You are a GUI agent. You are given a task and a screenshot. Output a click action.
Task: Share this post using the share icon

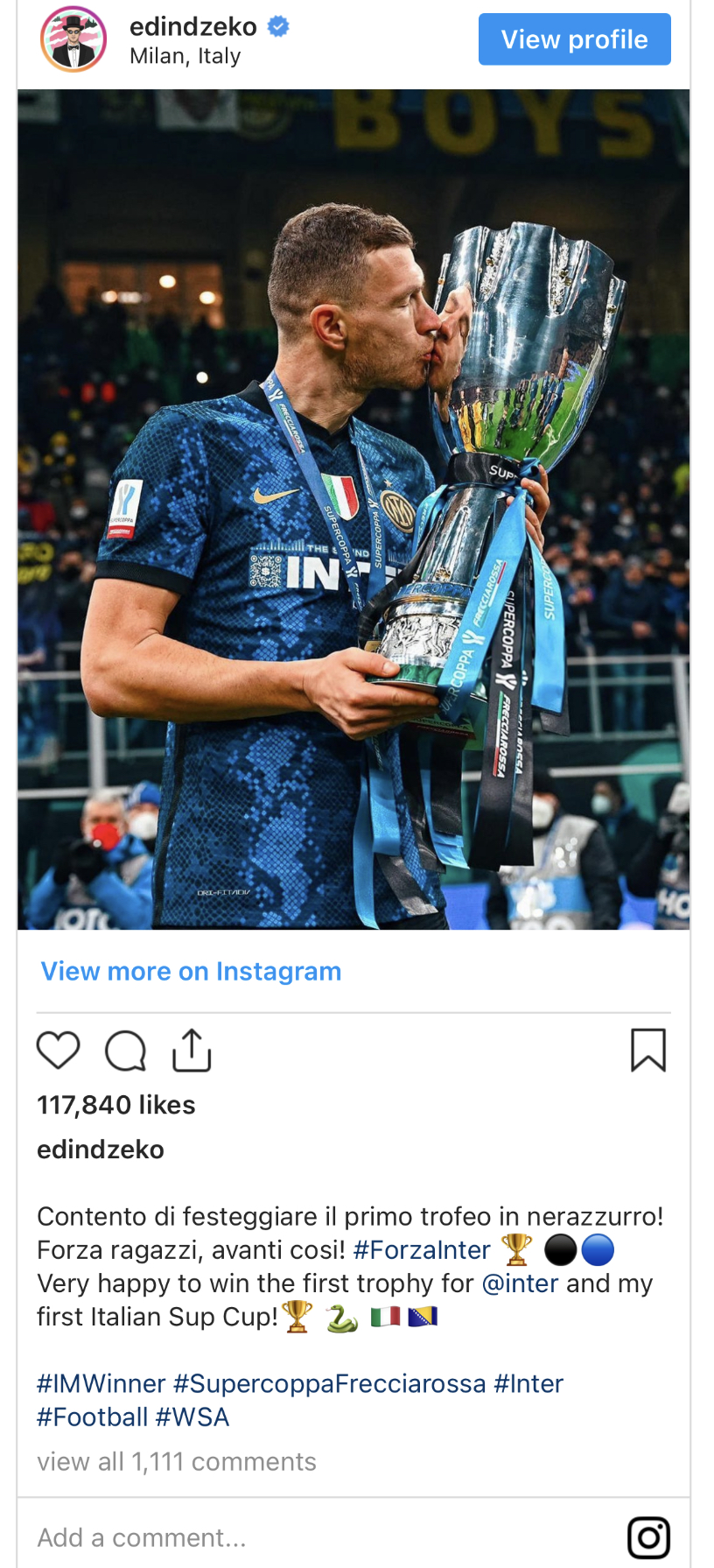point(192,1050)
